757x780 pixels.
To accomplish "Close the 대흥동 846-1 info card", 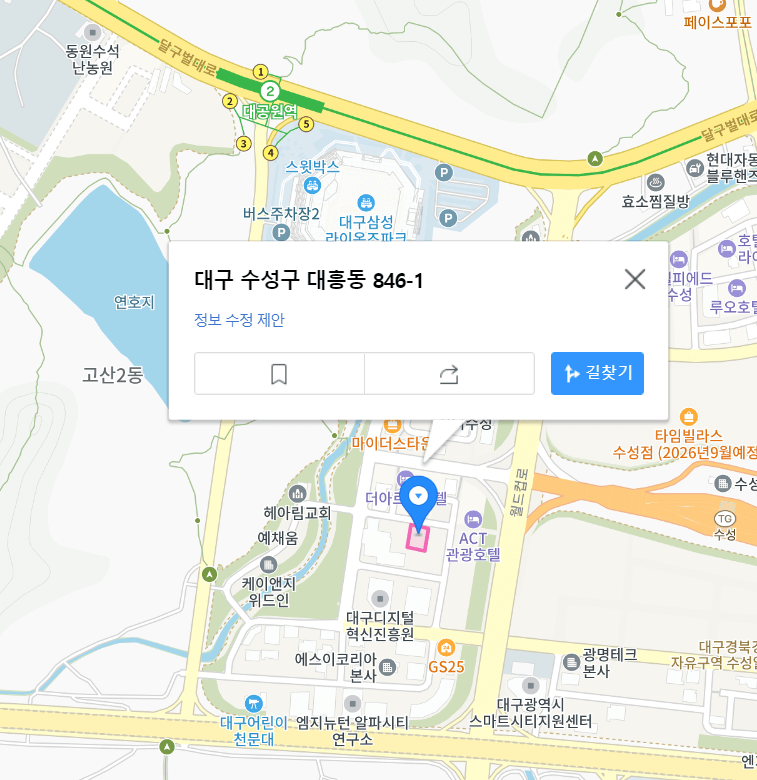I will pos(634,280).
